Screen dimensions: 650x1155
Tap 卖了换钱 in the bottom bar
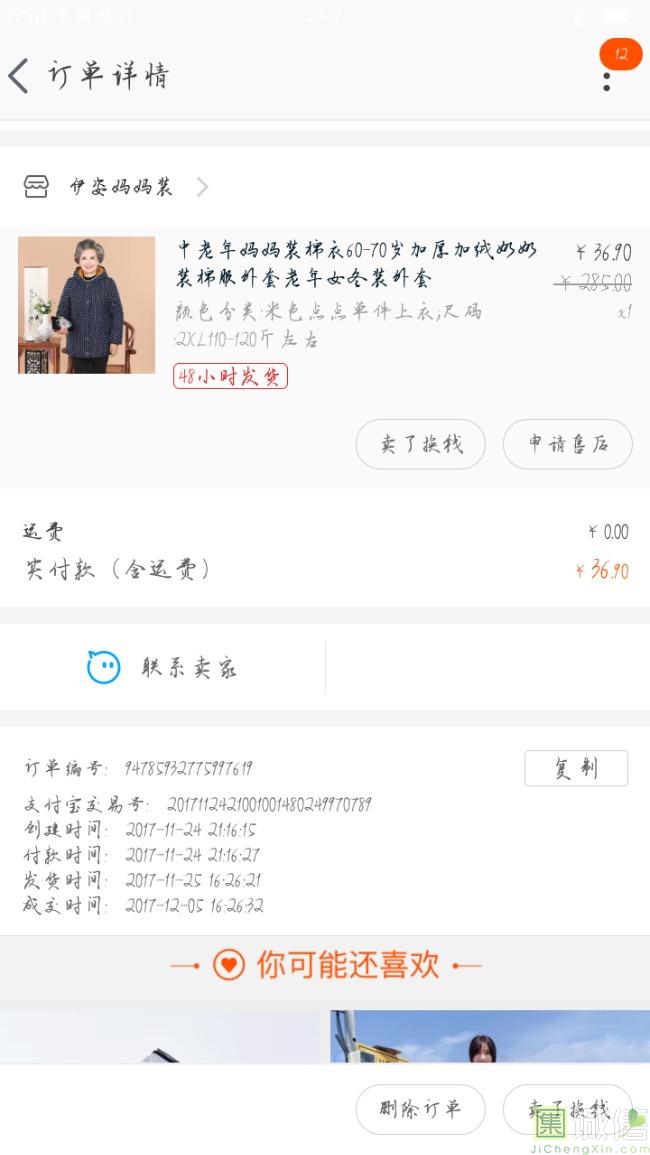[x=567, y=1109]
